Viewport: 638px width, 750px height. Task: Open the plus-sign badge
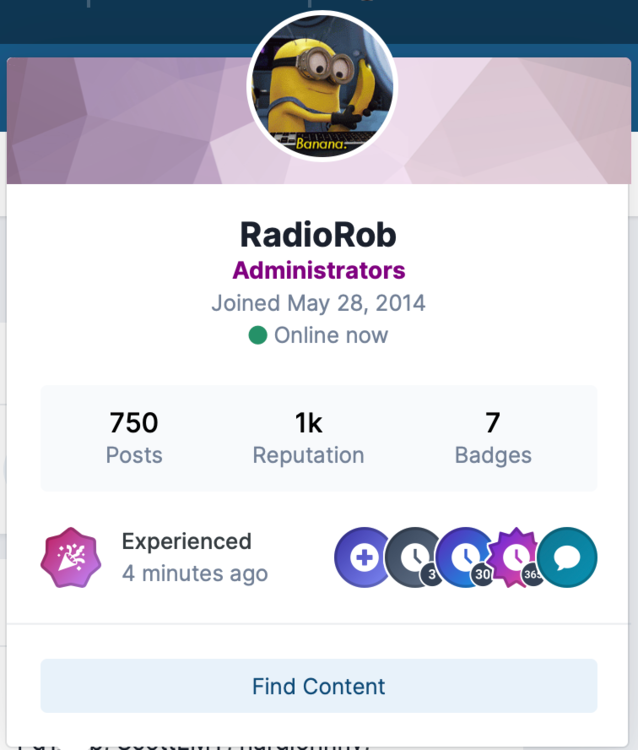tap(360, 556)
